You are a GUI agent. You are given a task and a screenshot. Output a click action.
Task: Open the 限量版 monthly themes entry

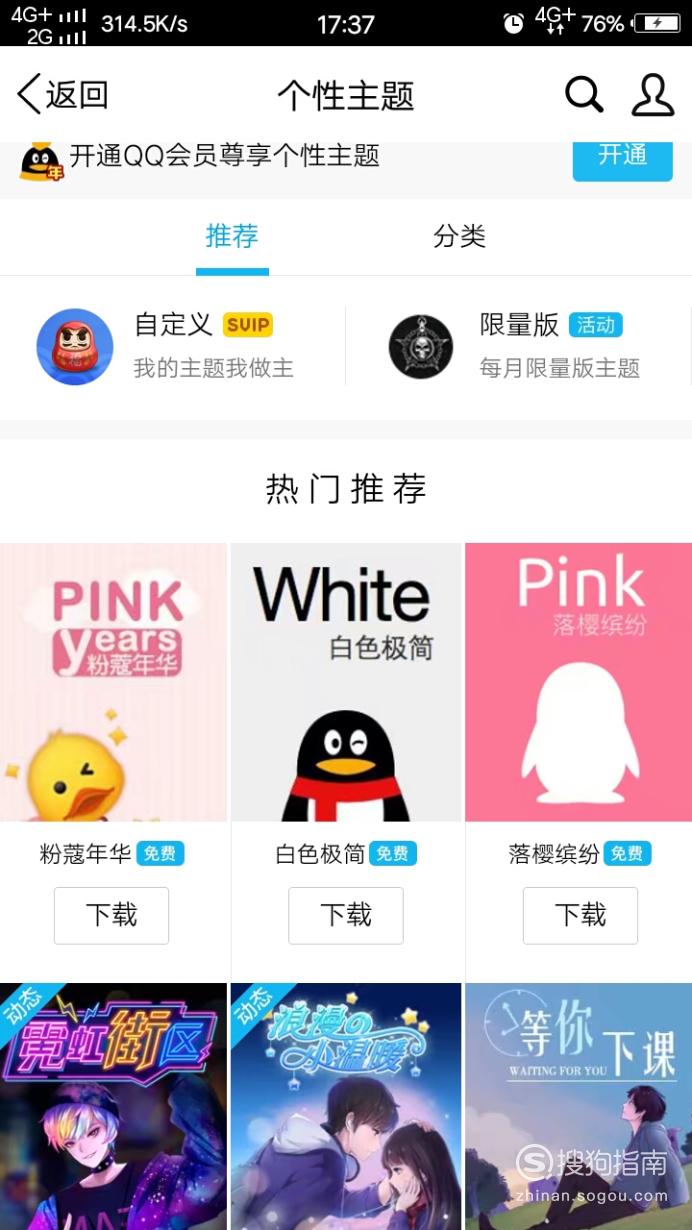(x=518, y=346)
